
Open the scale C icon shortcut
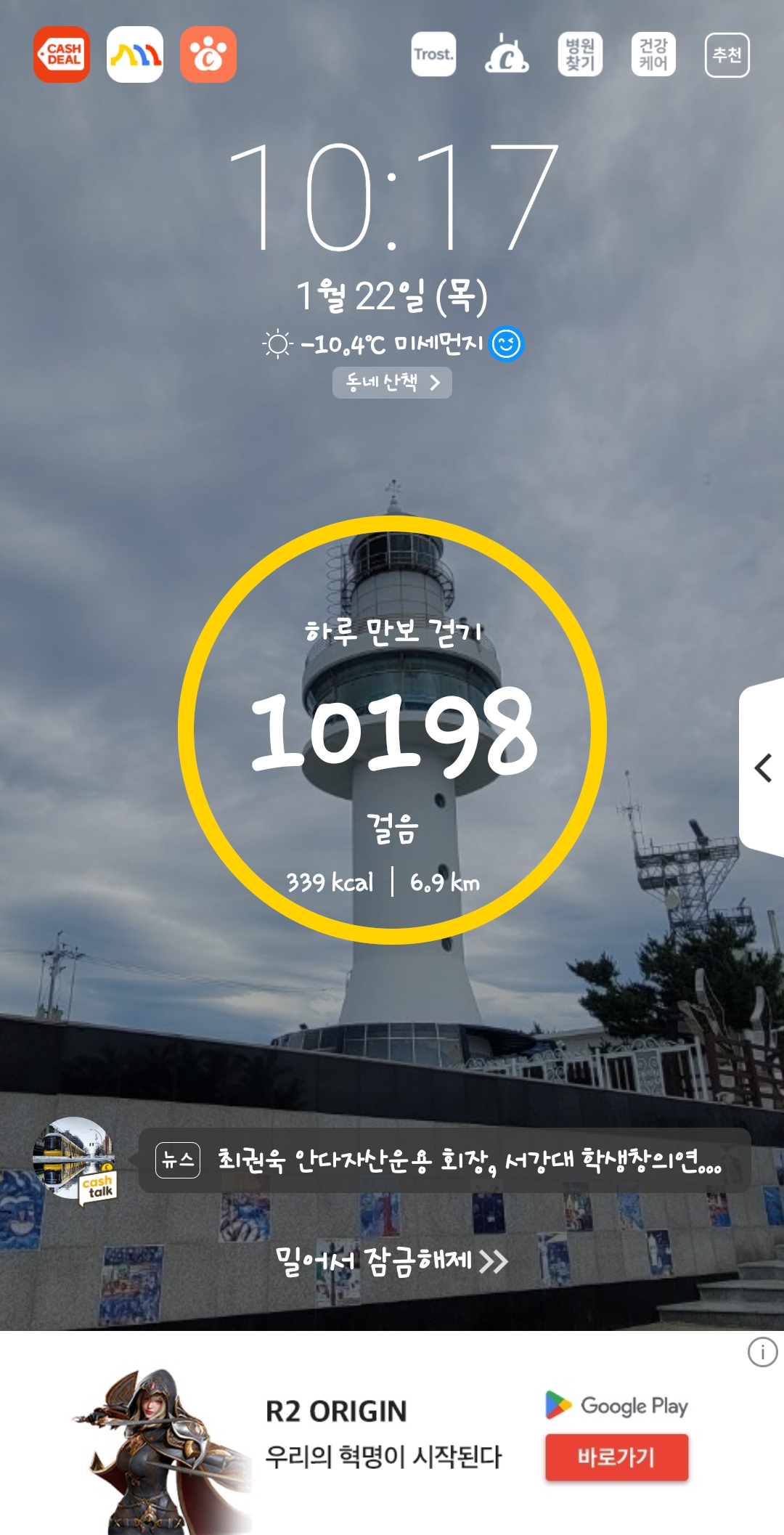point(507,54)
